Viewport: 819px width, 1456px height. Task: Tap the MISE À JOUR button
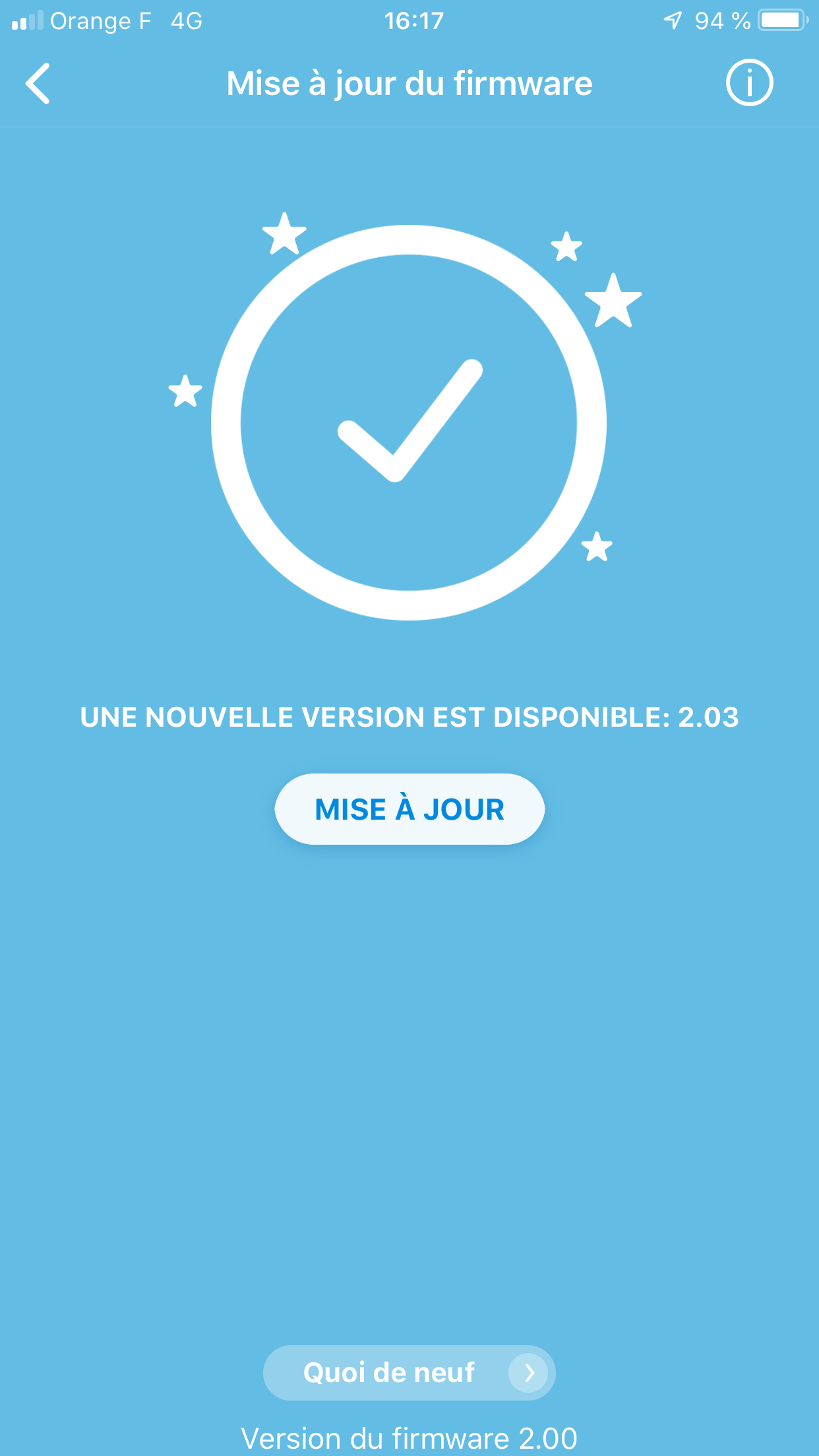[x=409, y=809]
